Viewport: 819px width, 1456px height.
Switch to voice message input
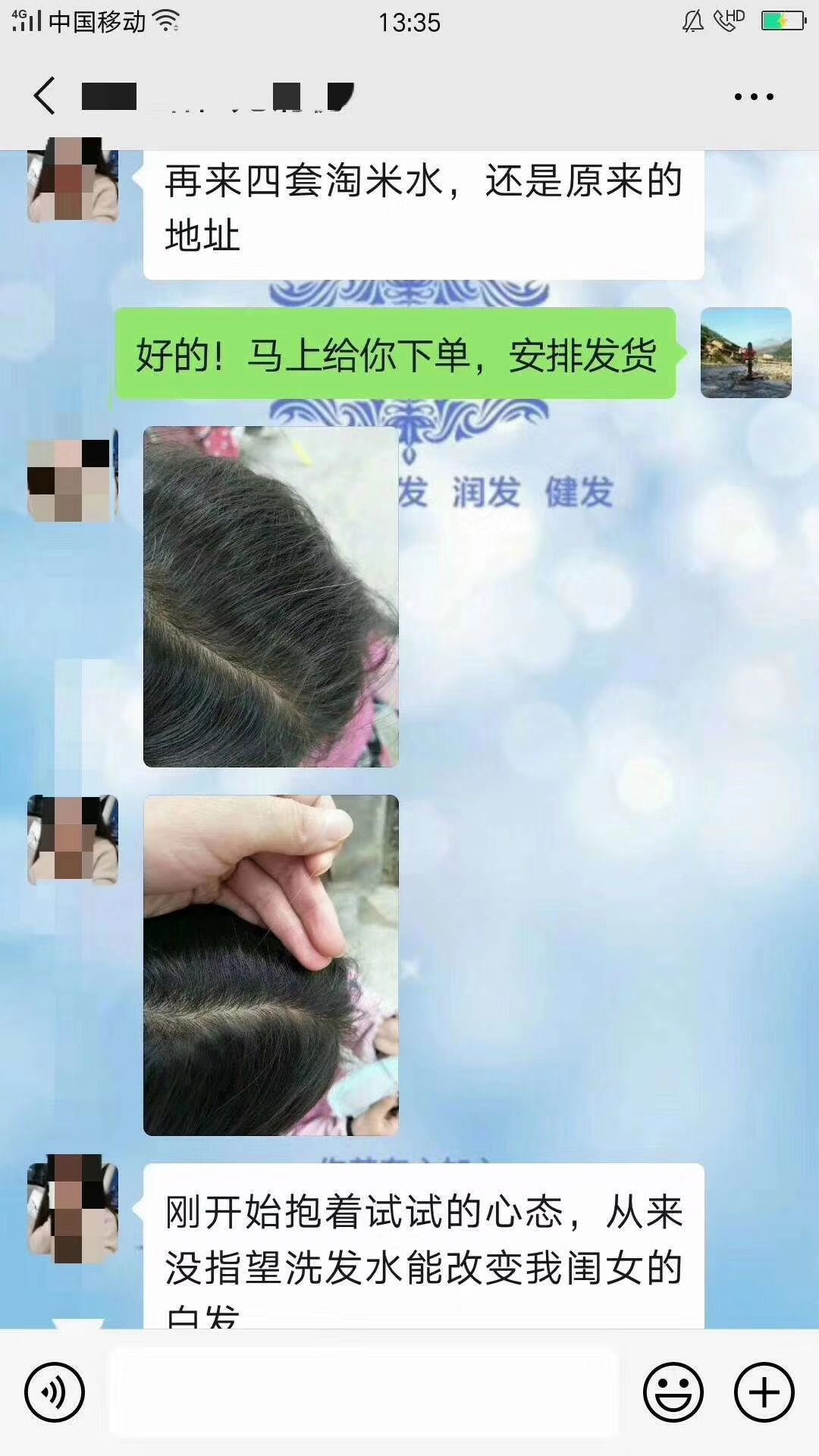pyautogui.click(x=55, y=1392)
